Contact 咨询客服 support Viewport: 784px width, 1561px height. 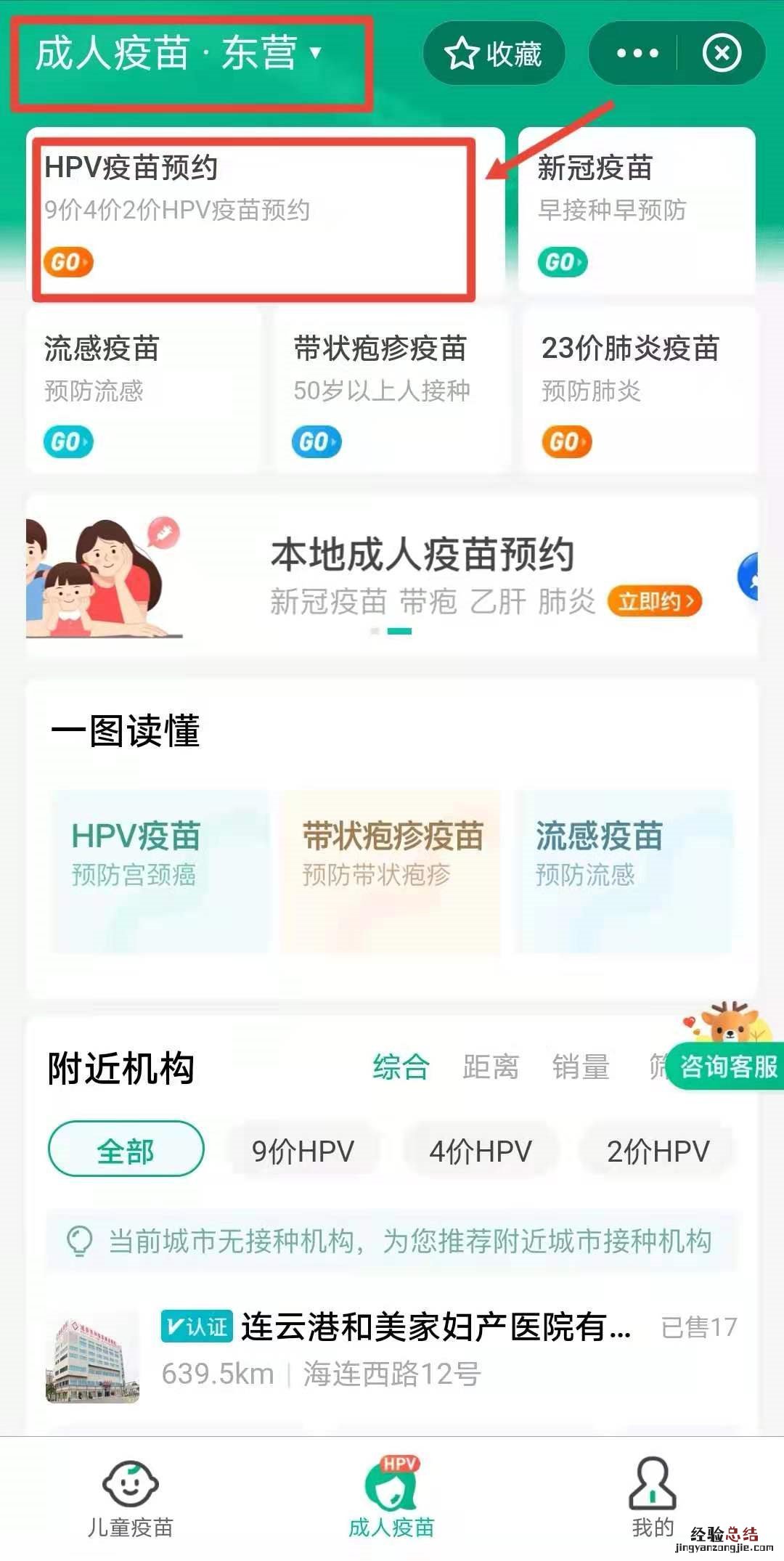pyautogui.click(x=726, y=1066)
